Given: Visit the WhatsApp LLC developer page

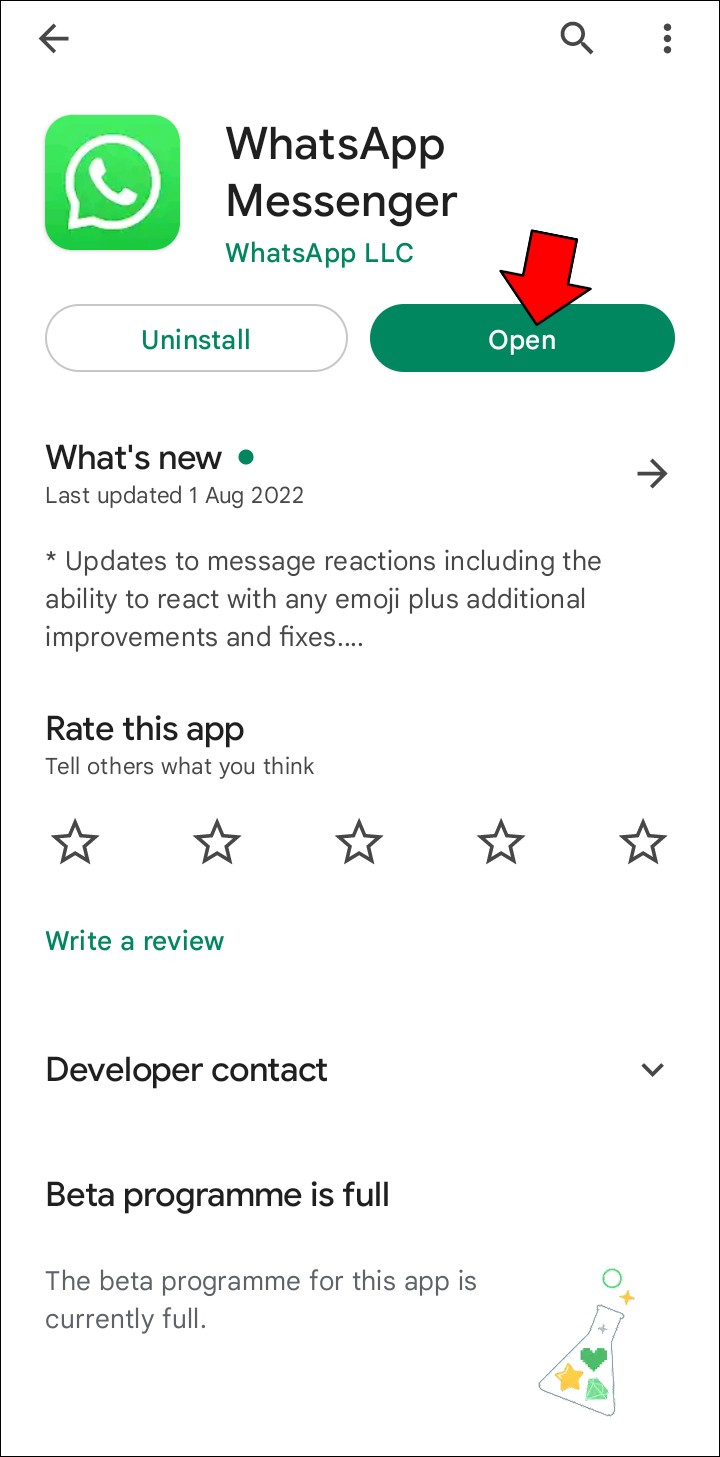Looking at the screenshot, I should click(319, 253).
